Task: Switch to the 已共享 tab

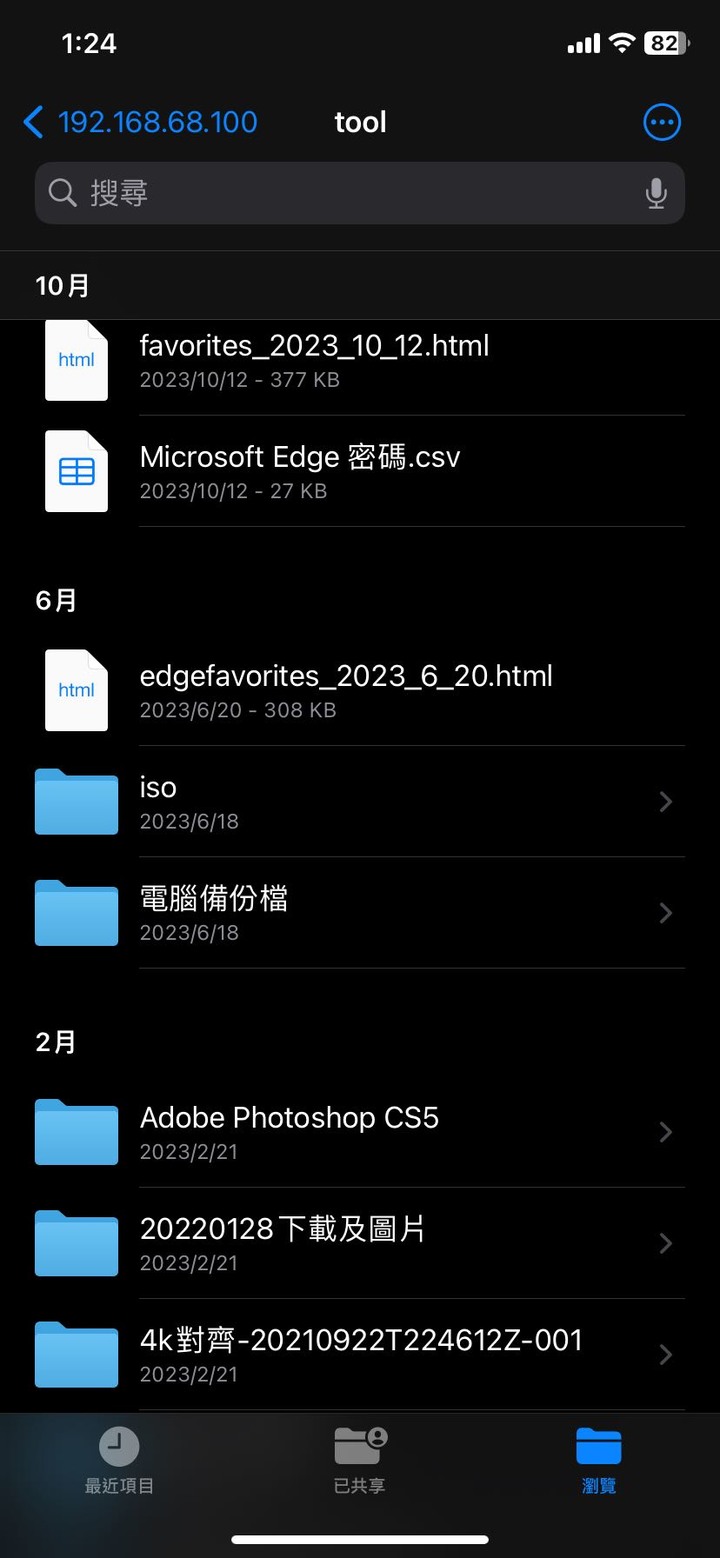Action: (x=360, y=1460)
